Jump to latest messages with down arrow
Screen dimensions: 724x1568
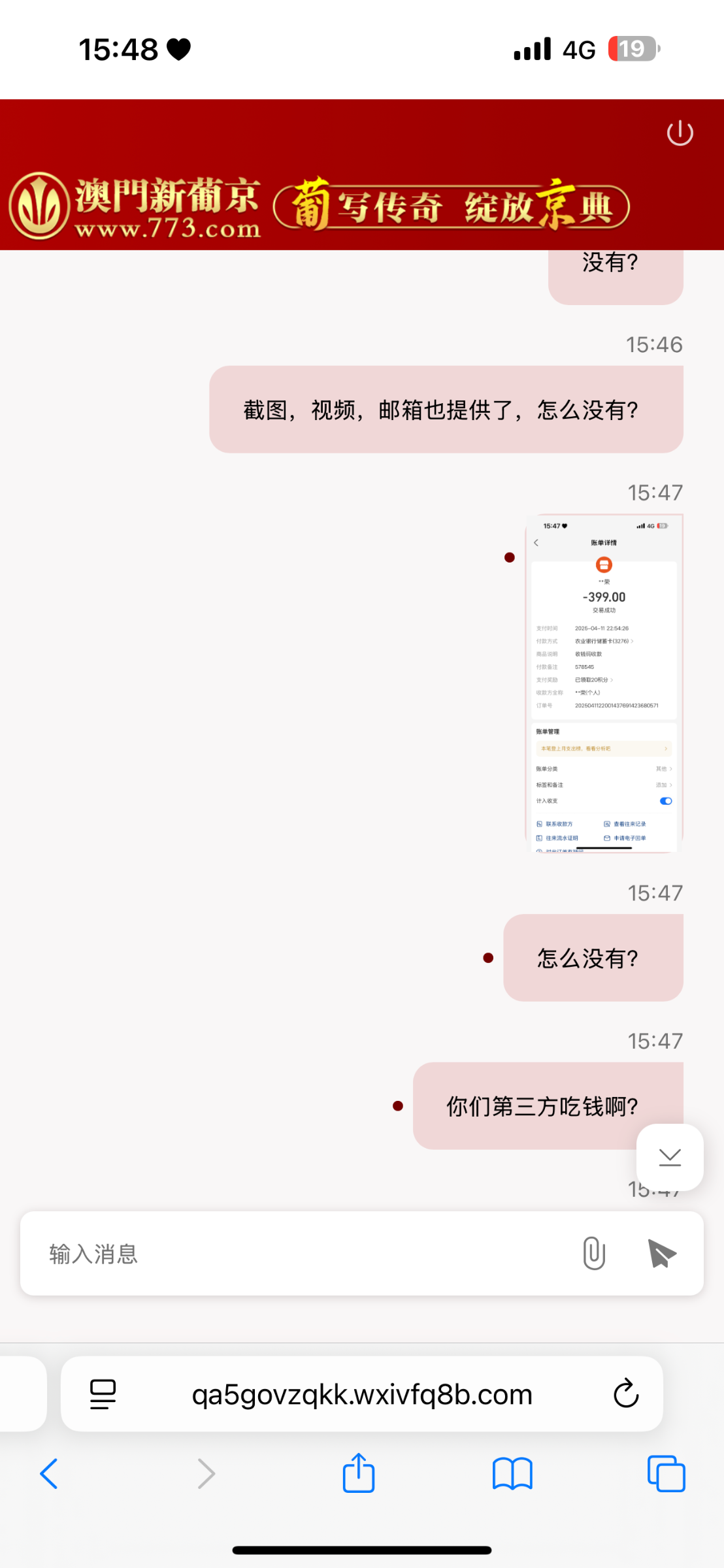670,1157
